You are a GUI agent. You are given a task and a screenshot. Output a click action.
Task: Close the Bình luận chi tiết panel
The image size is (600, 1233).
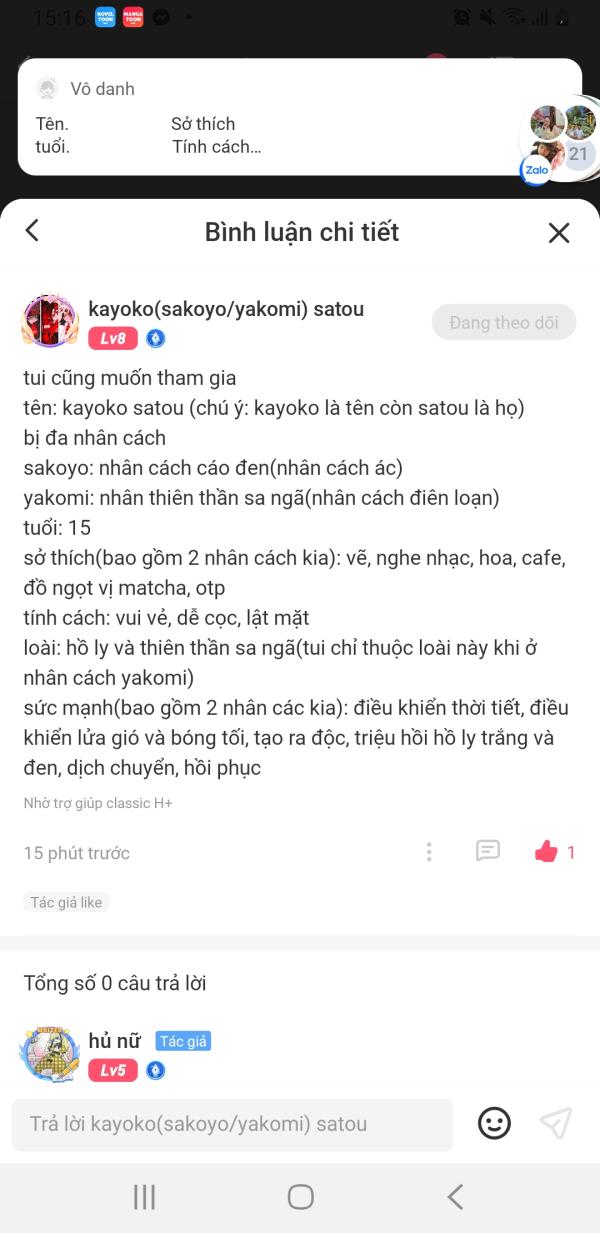coord(559,232)
